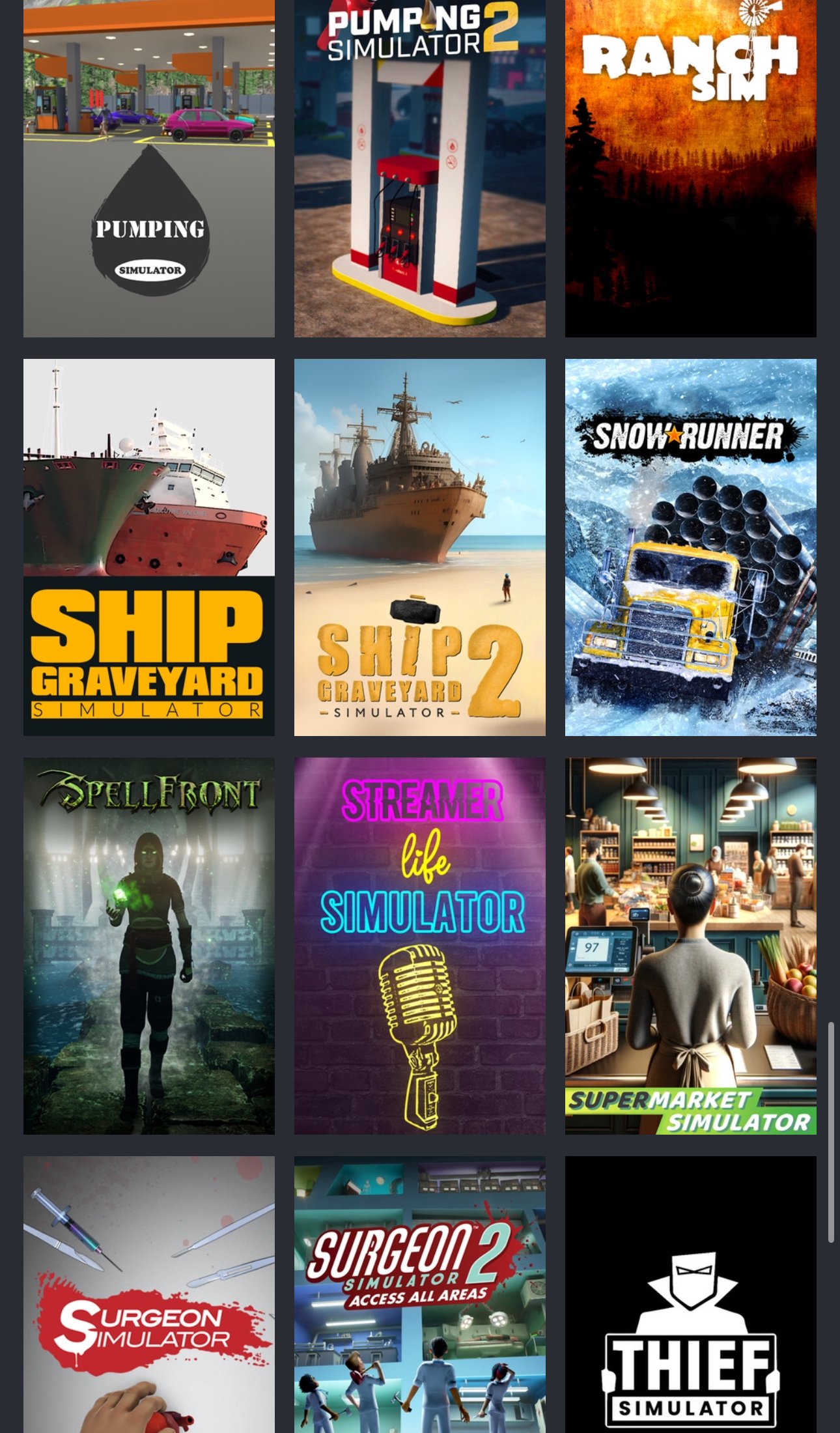Screen dimensions: 840x1433
Task: Select the Ranch Sim game
Action: tap(690, 168)
